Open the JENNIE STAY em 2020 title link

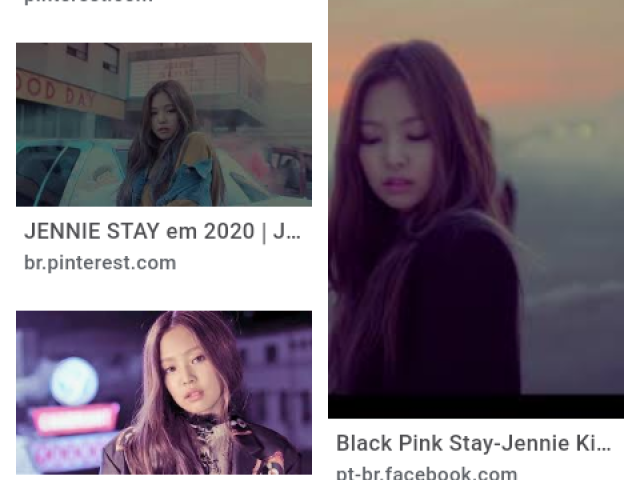pos(162,232)
